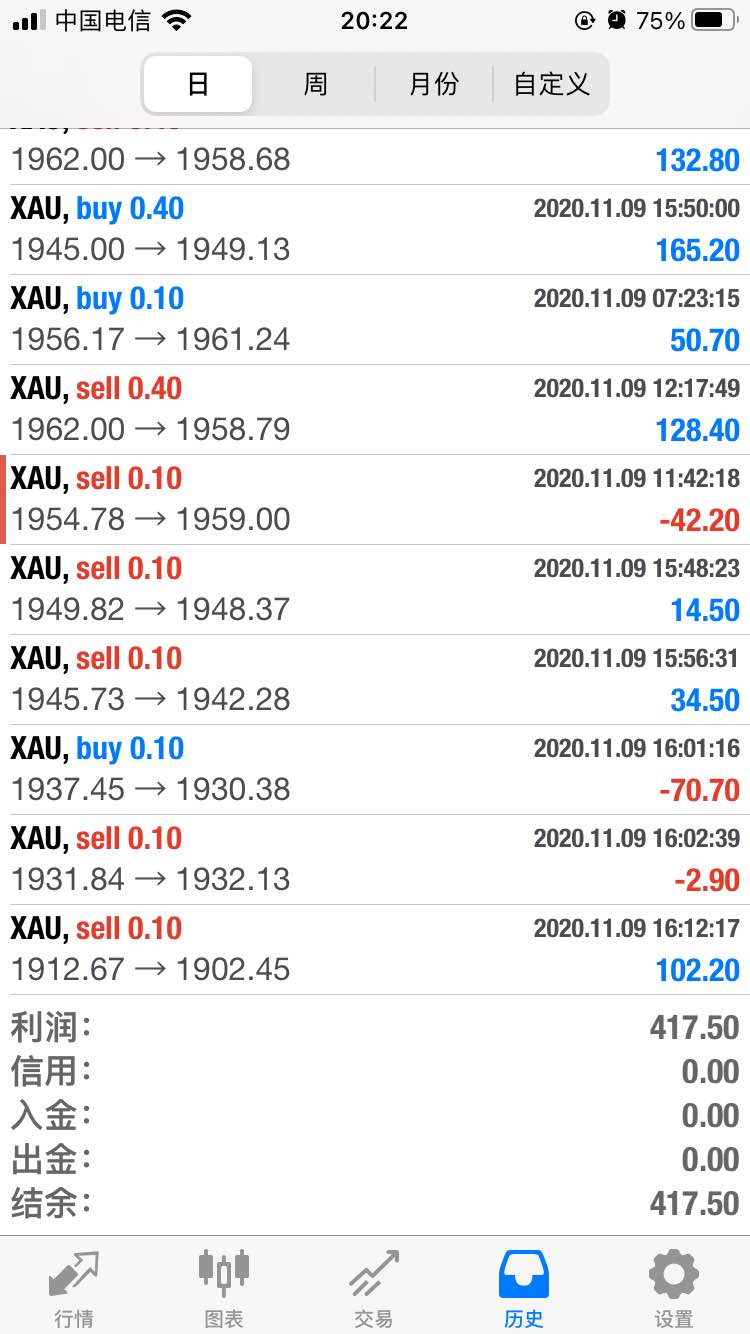Open the XAU buy 0.10 trade at 07:23:15

pyautogui.click(x=375, y=320)
